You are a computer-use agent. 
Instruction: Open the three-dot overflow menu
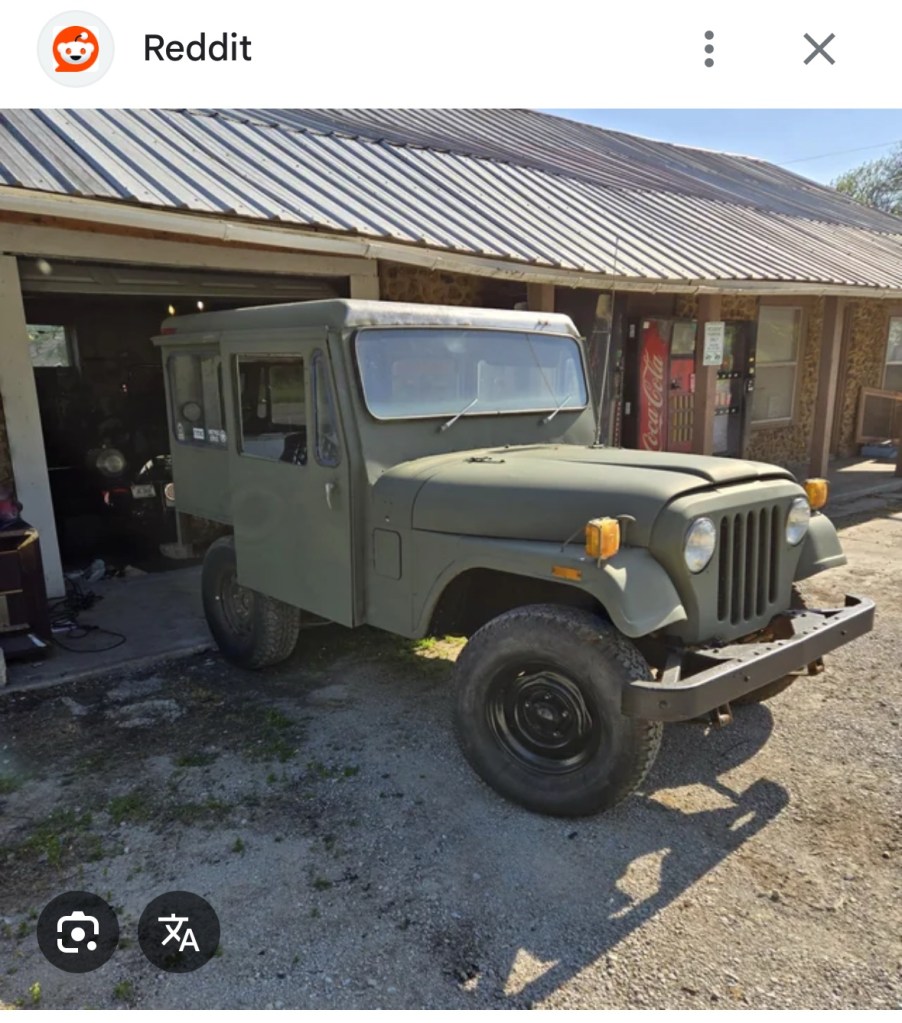(x=708, y=48)
